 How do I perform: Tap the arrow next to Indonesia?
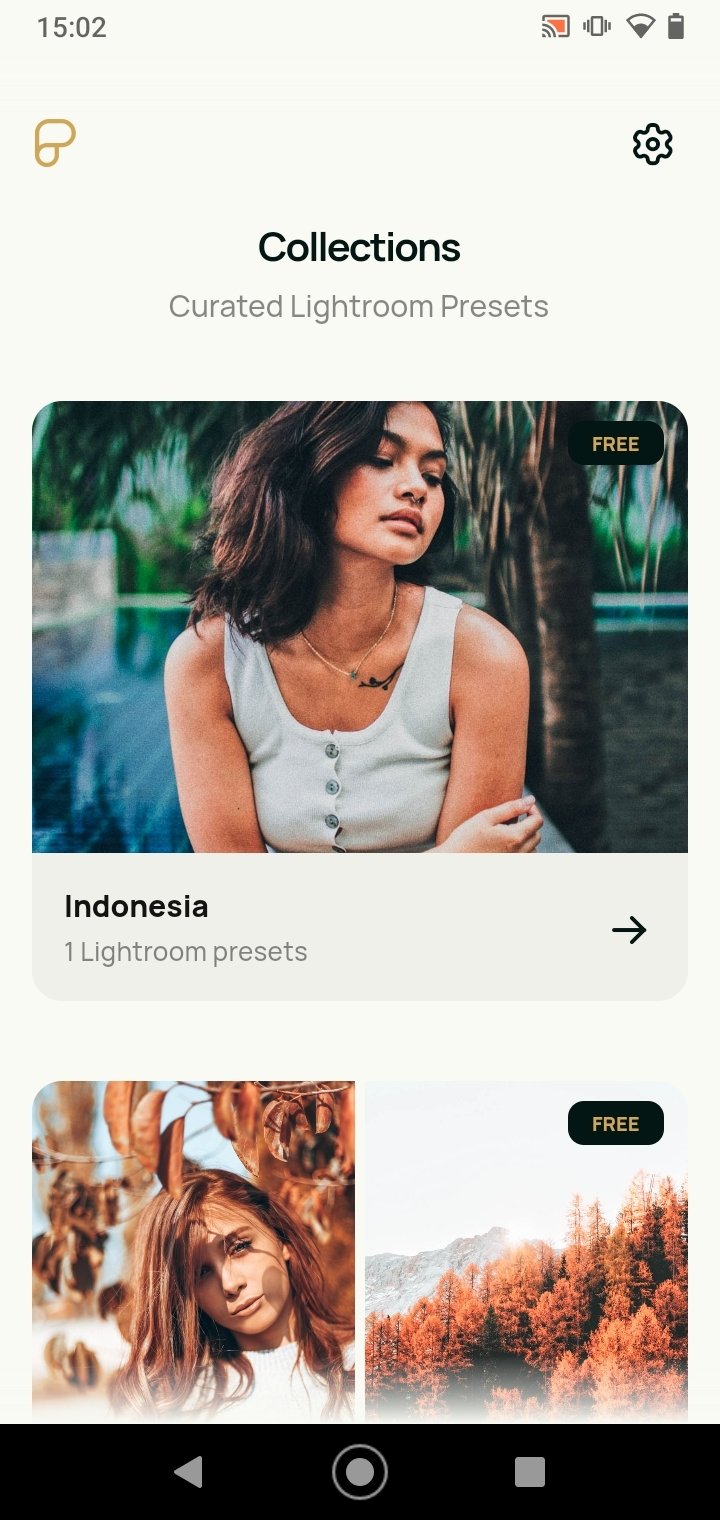pos(629,930)
